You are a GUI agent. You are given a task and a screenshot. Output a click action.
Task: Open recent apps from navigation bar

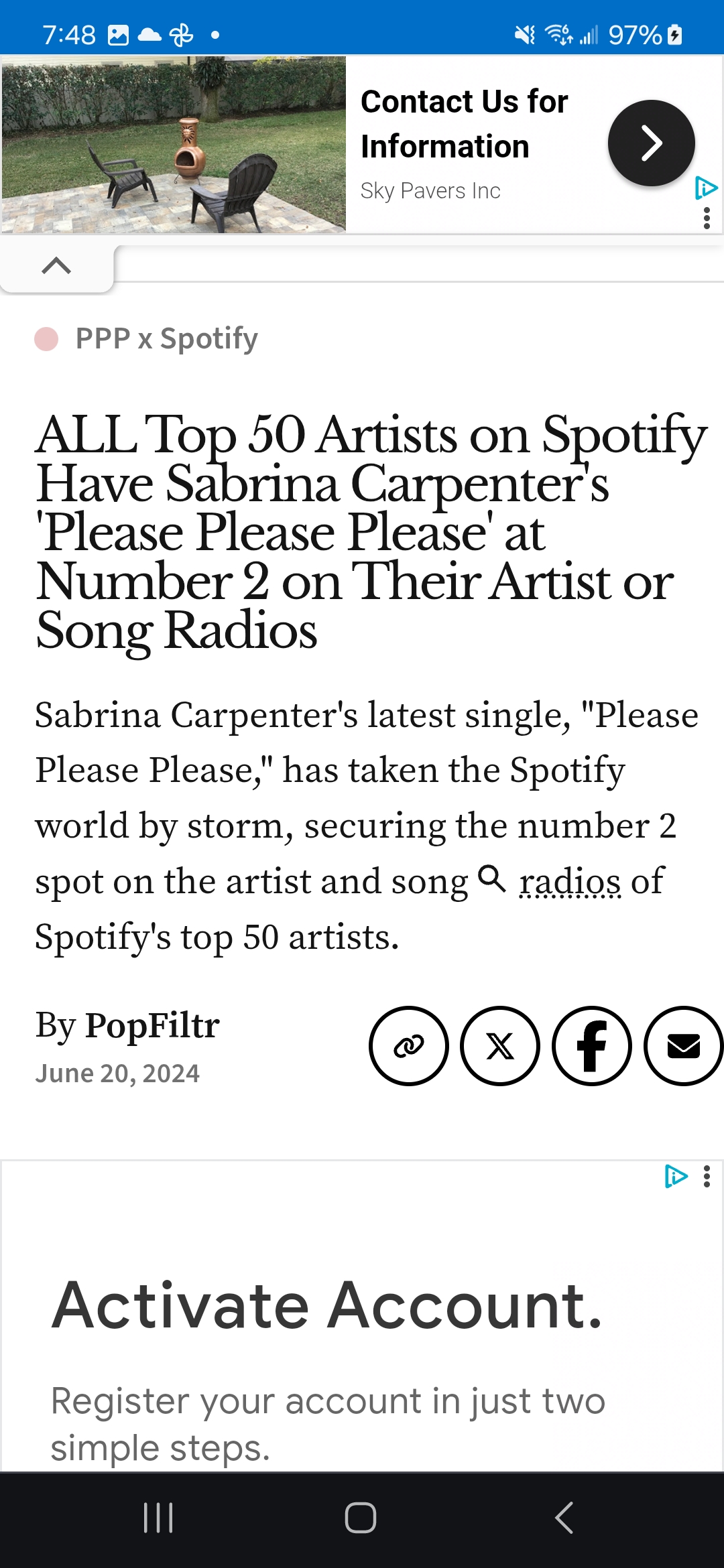(158, 1518)
